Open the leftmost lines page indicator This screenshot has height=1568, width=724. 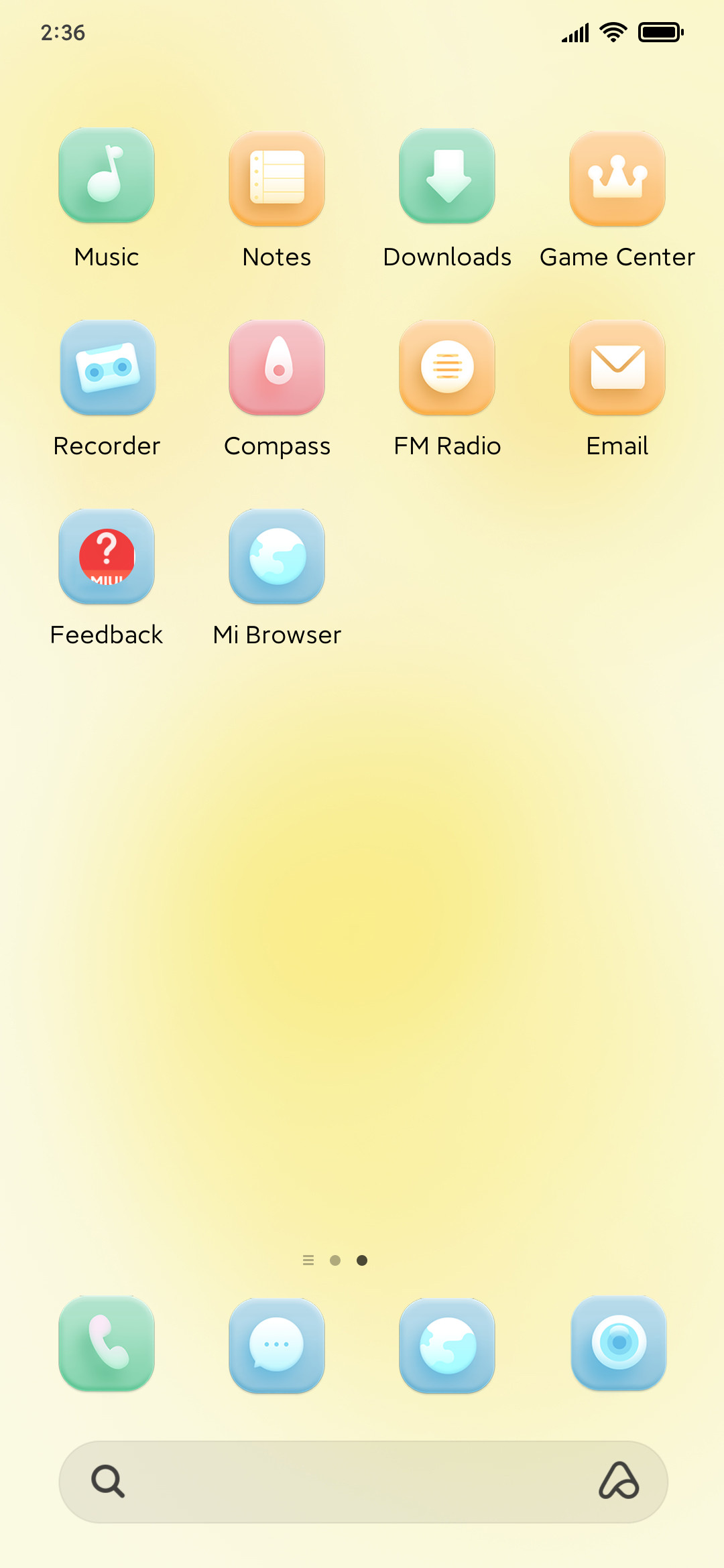308,1260
